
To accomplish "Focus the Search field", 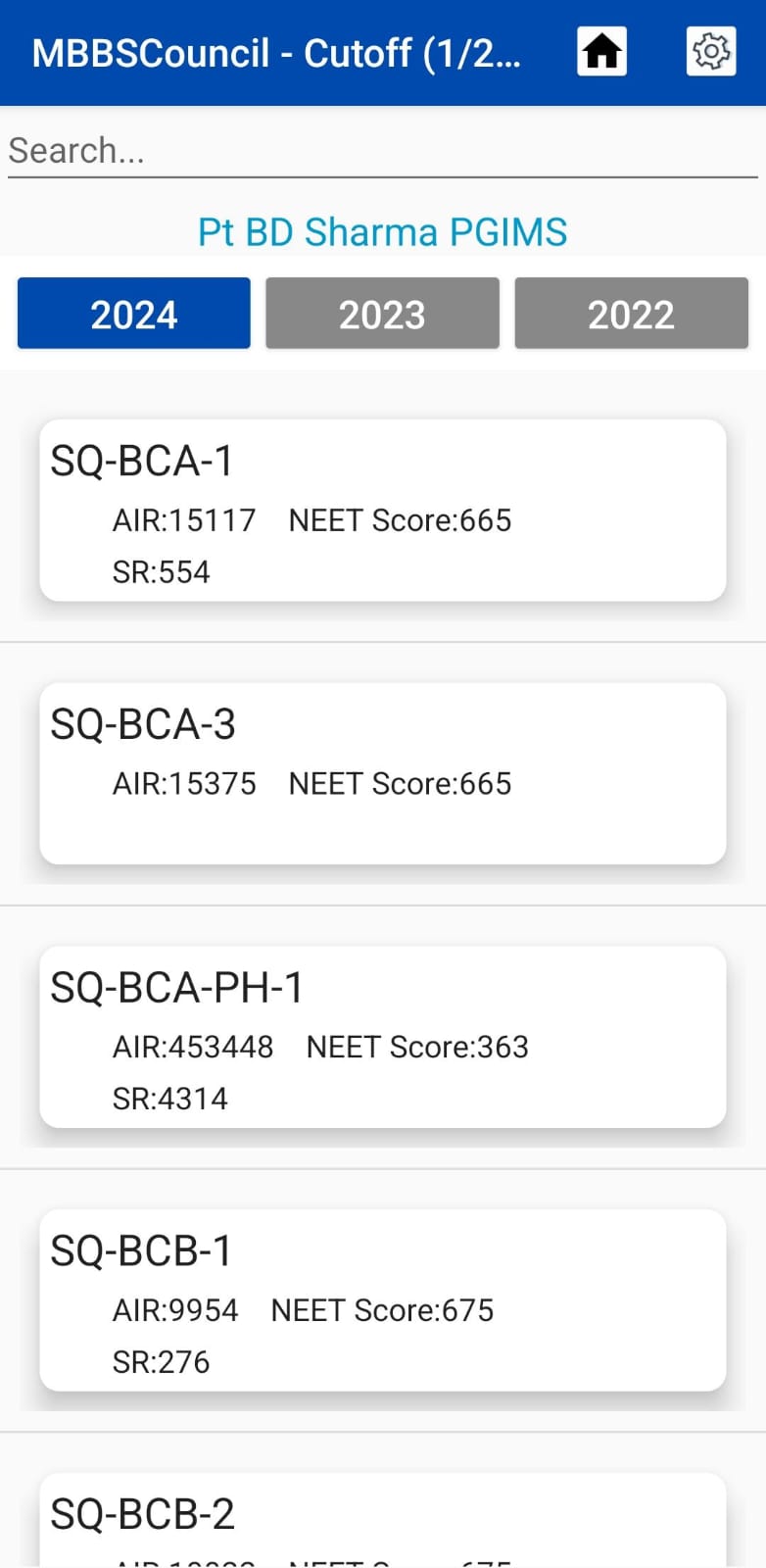I will (383, 151).
